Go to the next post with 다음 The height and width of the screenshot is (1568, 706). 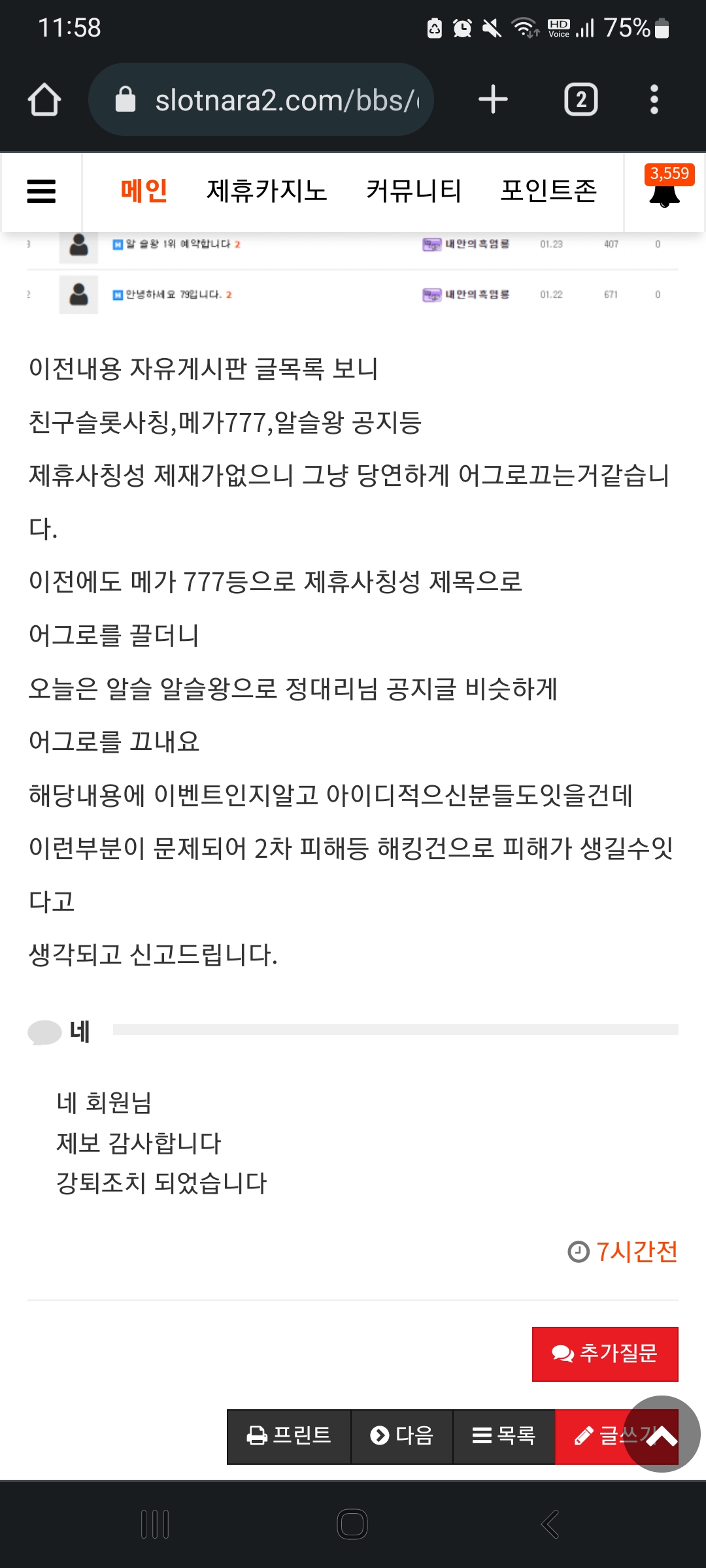tap(402, 1436)
